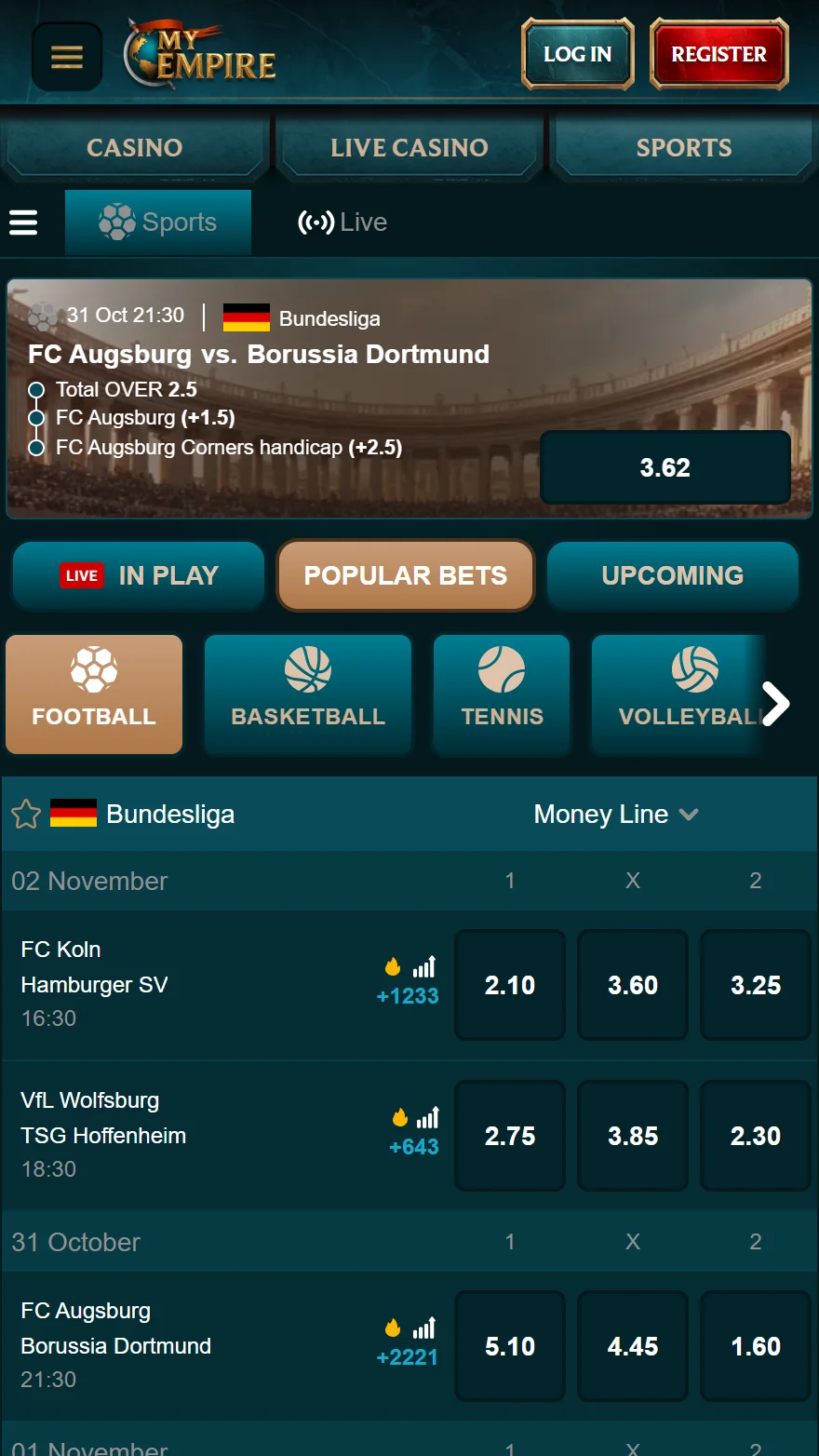Select the UPCOMING tab
Screen dimensions: 819x1456
672,575
